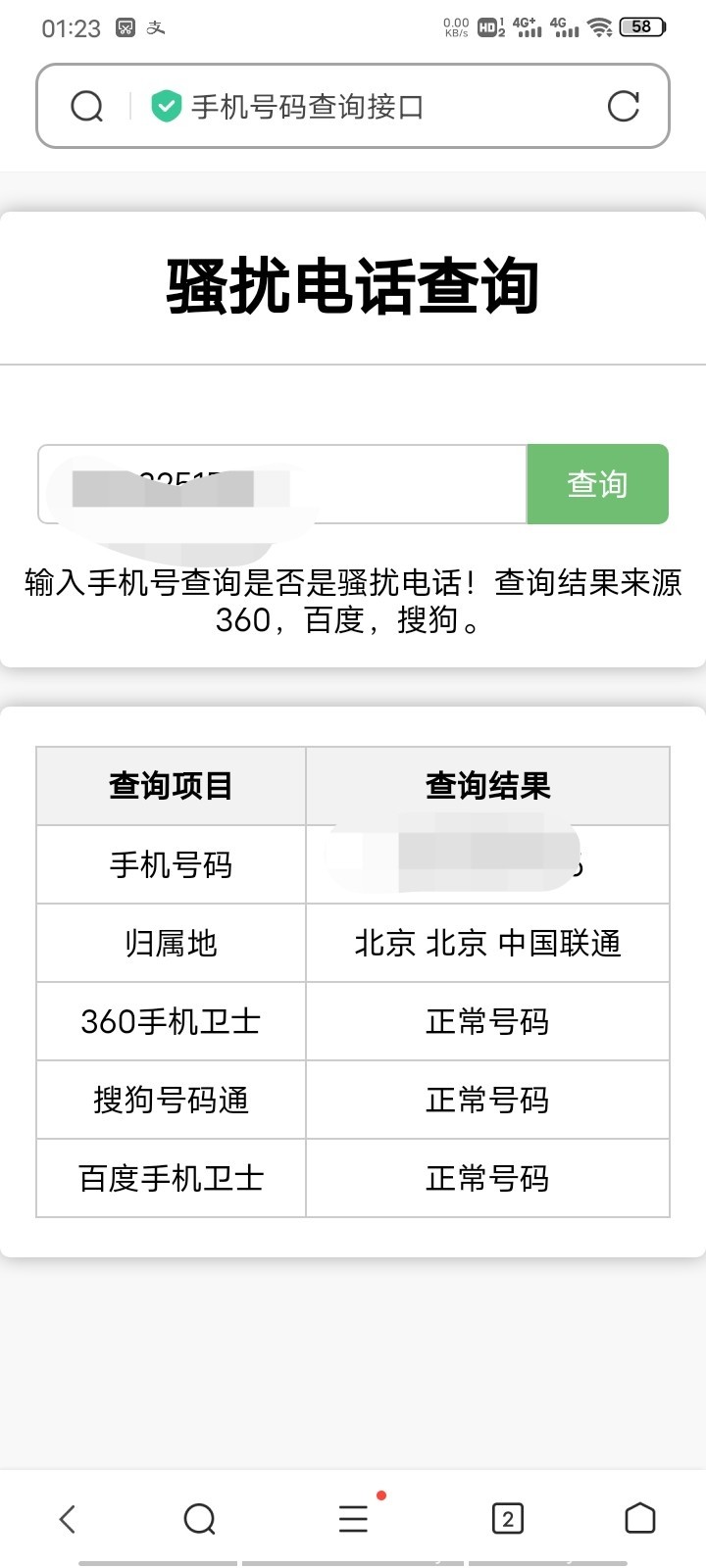Tap the 北京 北京 中国联通 result cell
The width and height of the screenshot is (706, 1568).
(x=487, y=943)
